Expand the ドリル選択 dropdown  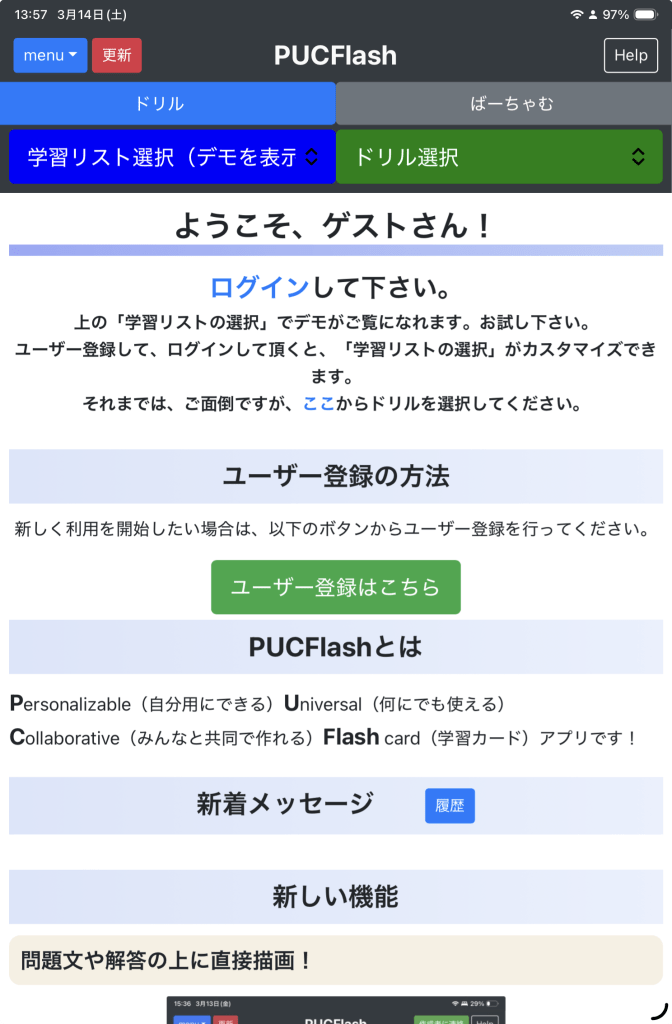click(499, 157)
